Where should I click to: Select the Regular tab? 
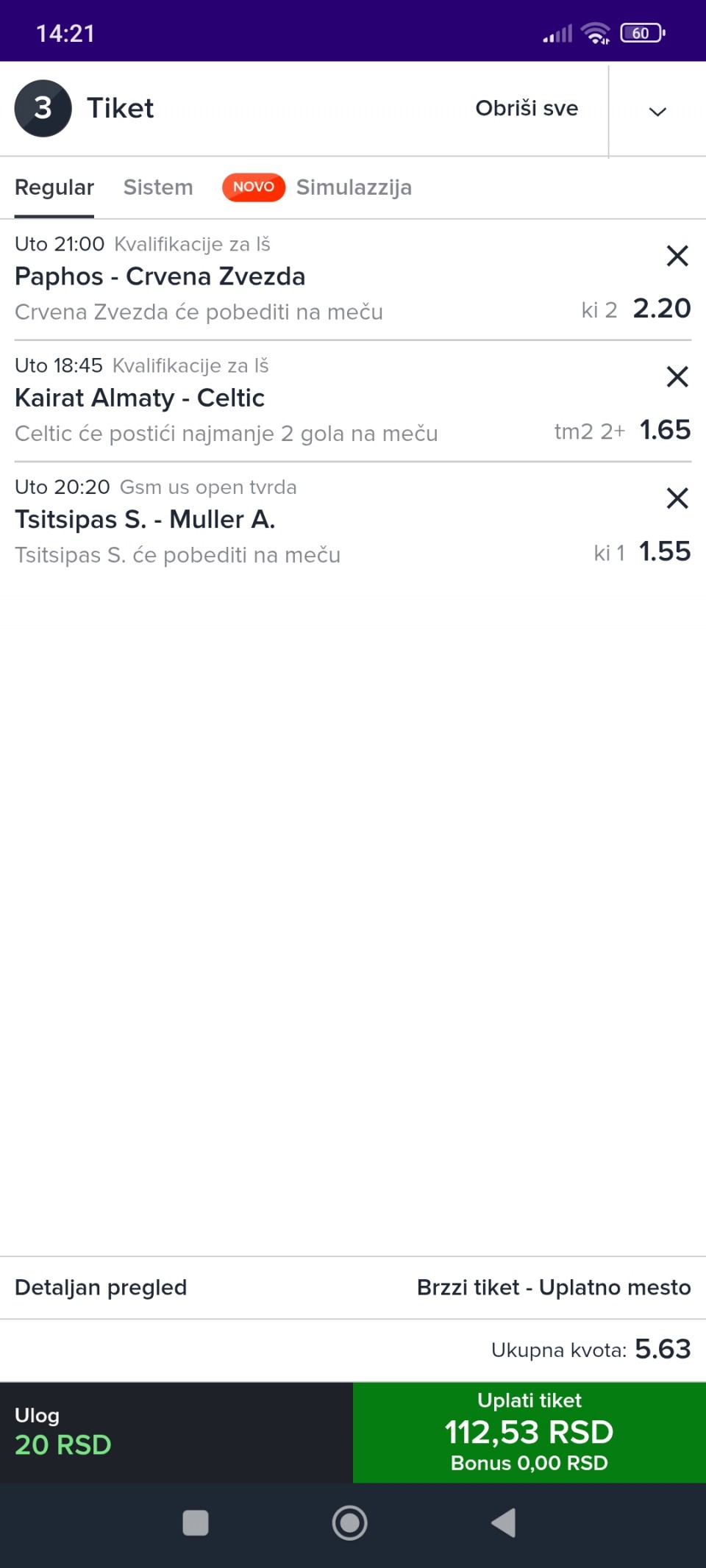pos(54,187)
